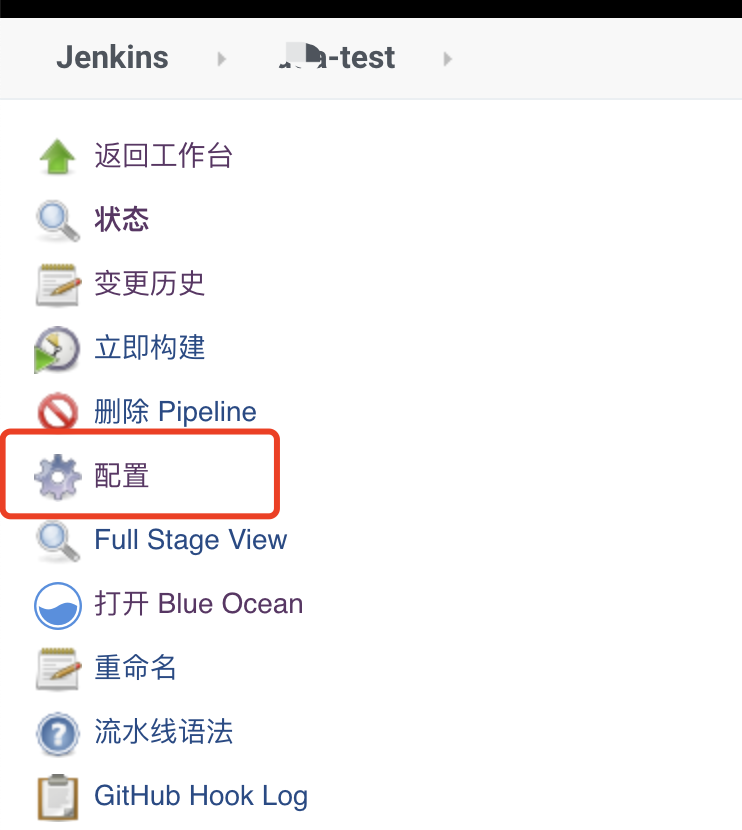Tap 打开 Blue Ocean

tap(198, 604)
